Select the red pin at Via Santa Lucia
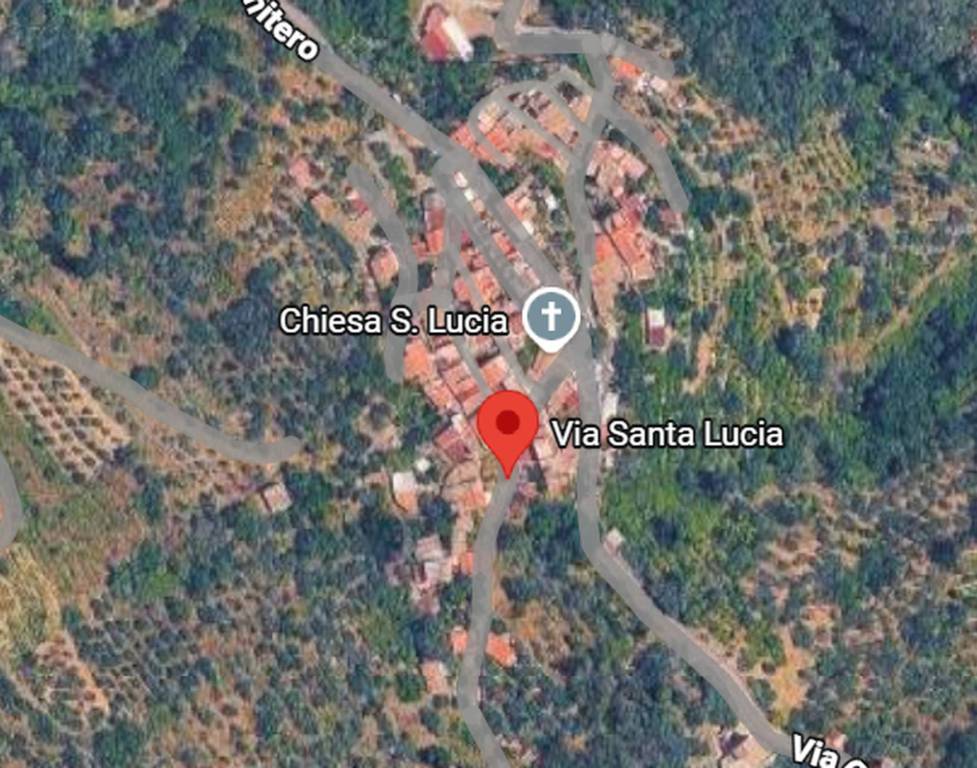The image size is (977, 768). pyautogui.click(x=508, y=427)
